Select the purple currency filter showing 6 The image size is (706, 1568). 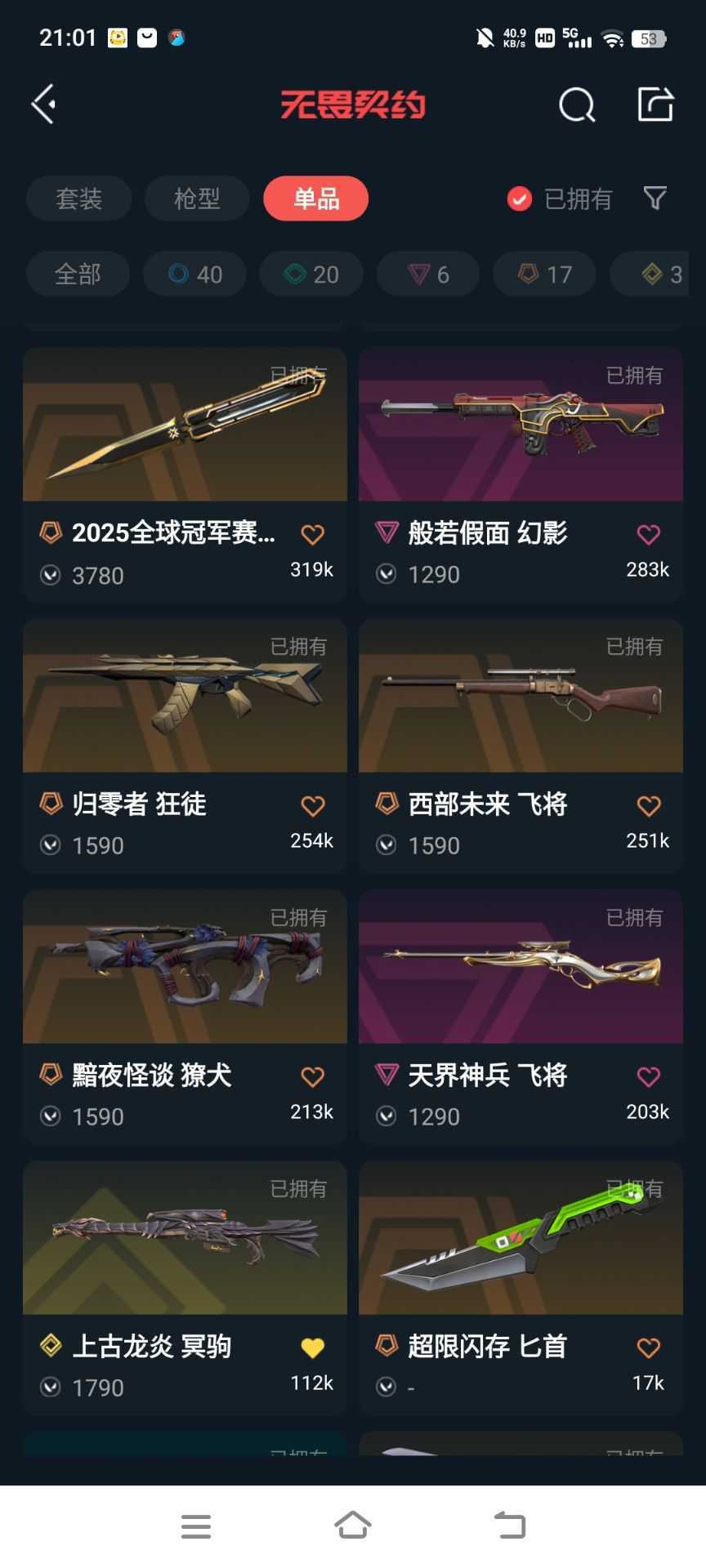(427, 274)
